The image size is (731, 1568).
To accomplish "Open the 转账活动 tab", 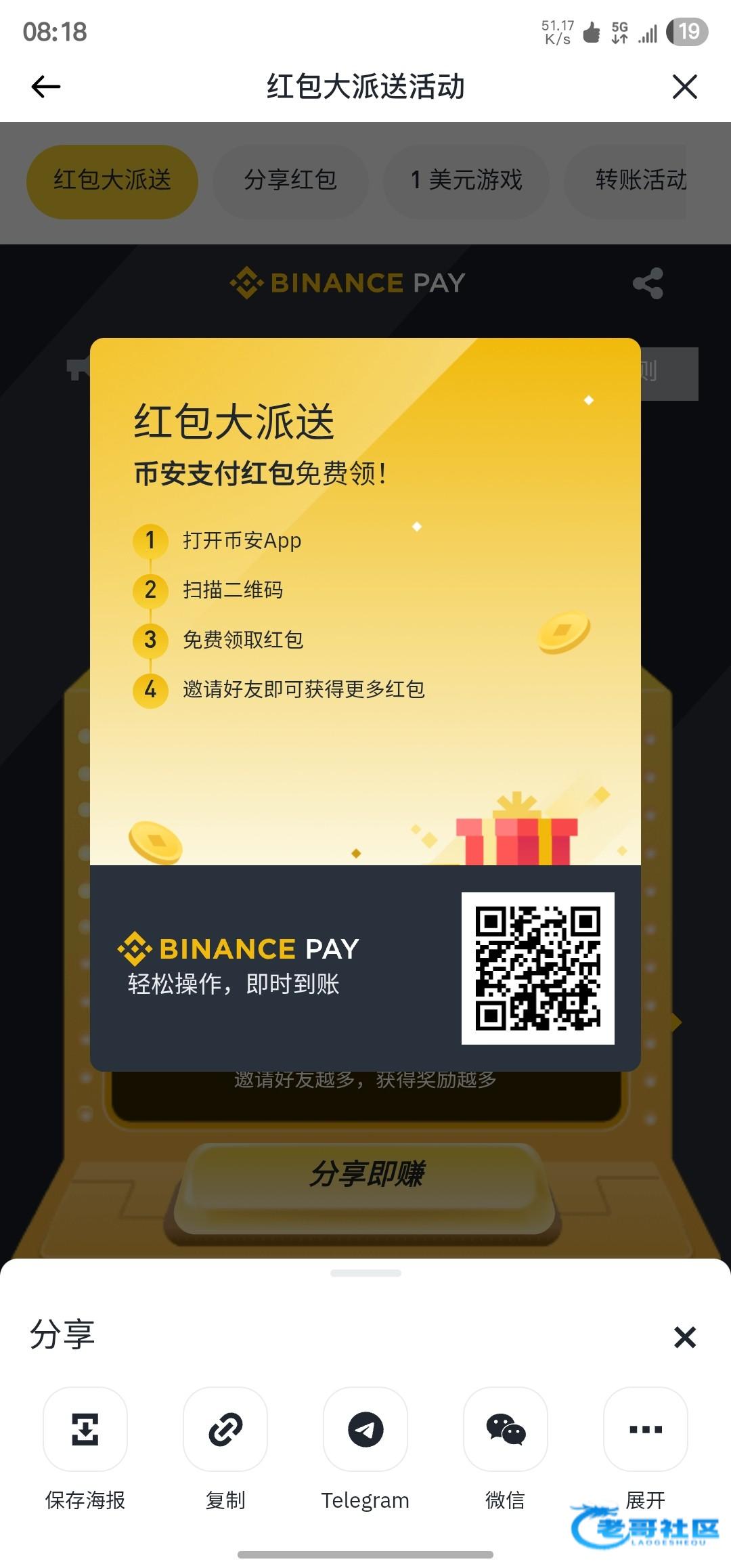I will click(640, 181).
